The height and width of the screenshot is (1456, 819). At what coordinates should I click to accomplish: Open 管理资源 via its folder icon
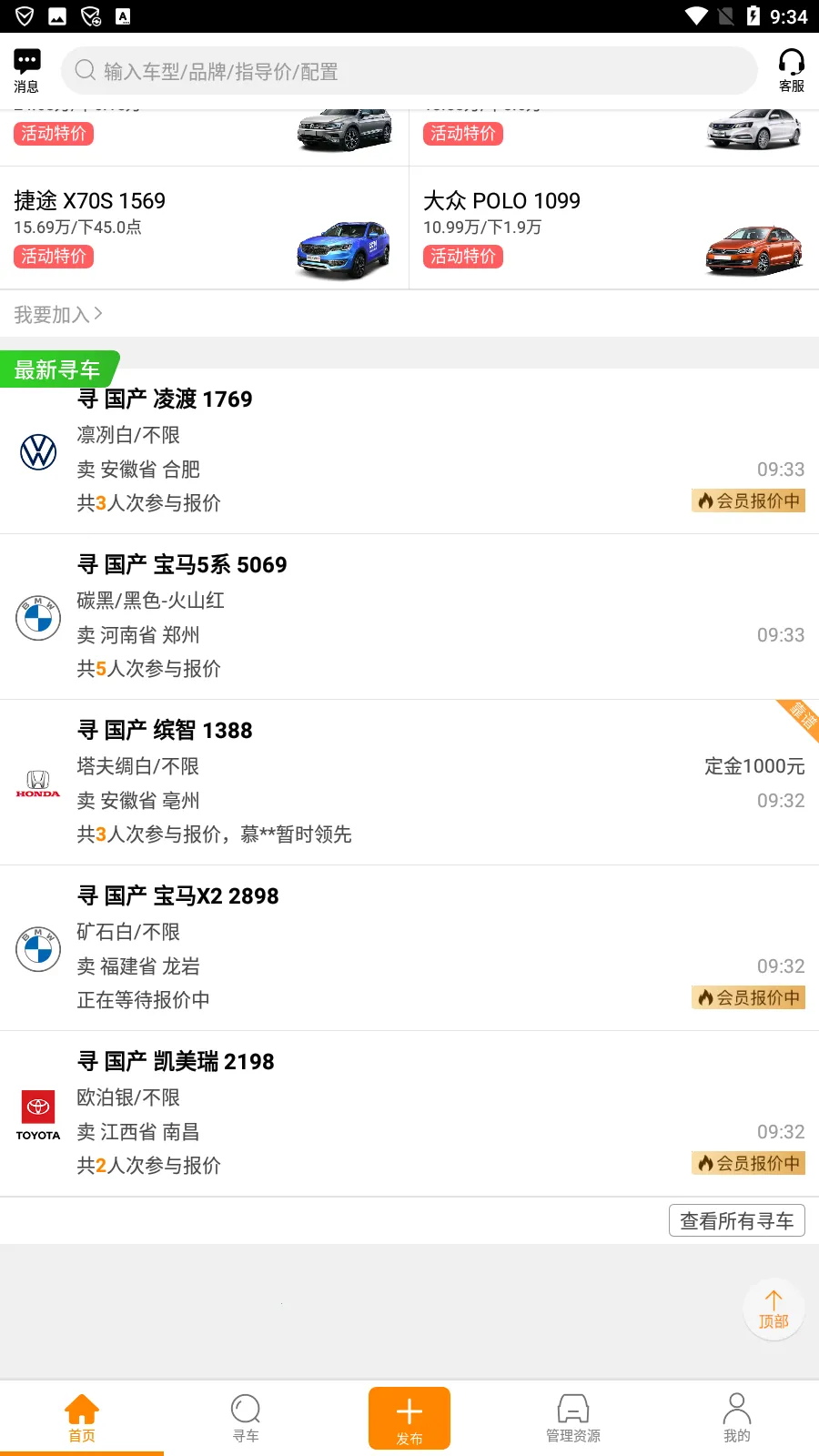(572, 1407)
